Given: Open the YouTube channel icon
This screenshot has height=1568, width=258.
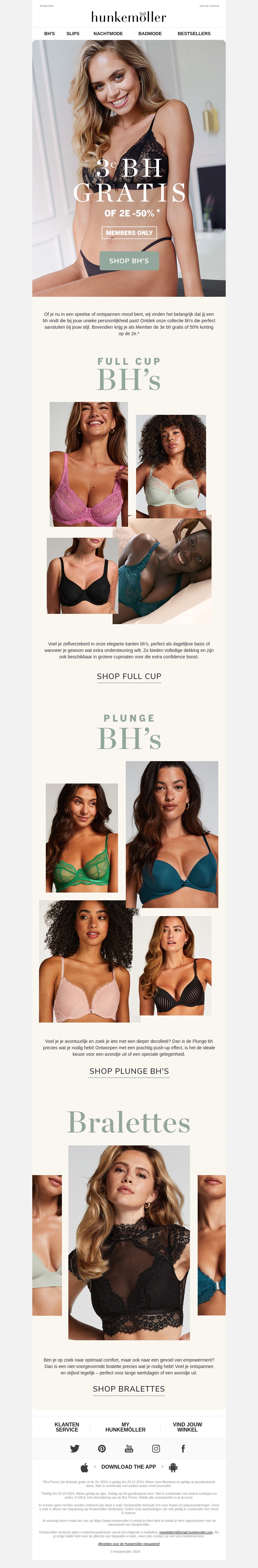Looking at the screenshot, I should click(x=129, y=1449).
